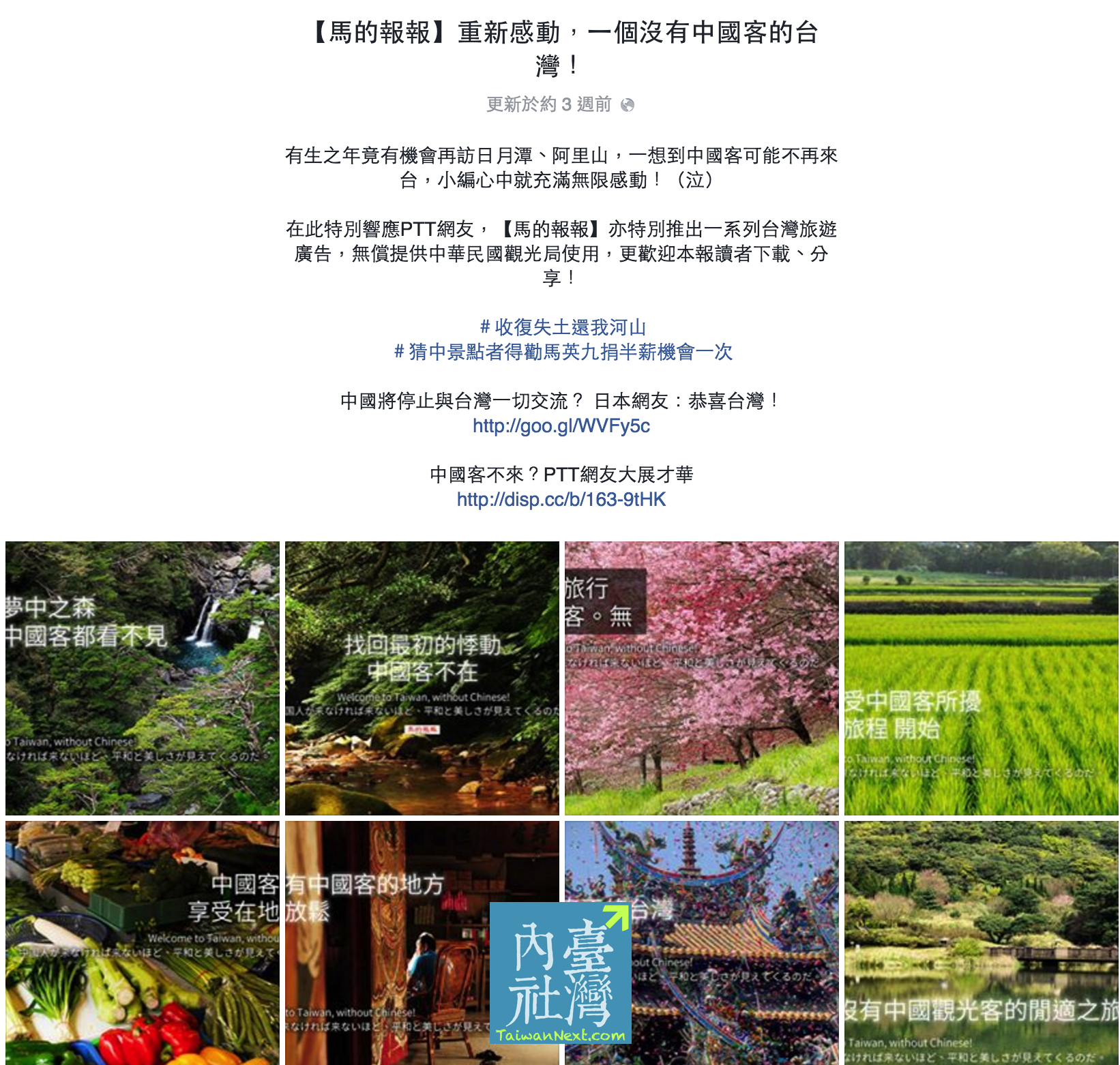
Task: Open the disp.cc/b/163-9tHK link
Action: pos(561,500)
